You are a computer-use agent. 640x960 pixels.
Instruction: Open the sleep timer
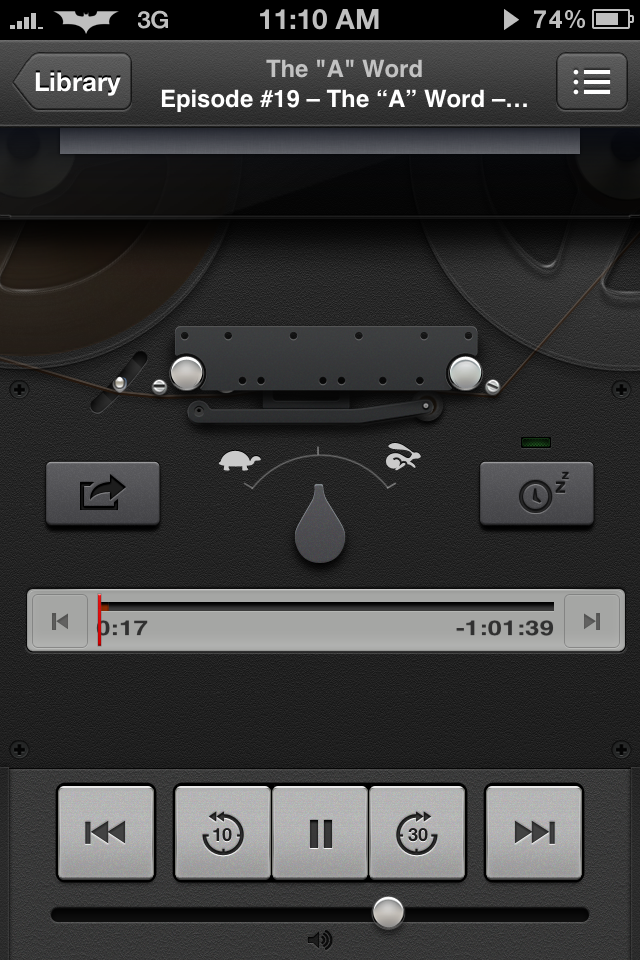coord(537,493)
